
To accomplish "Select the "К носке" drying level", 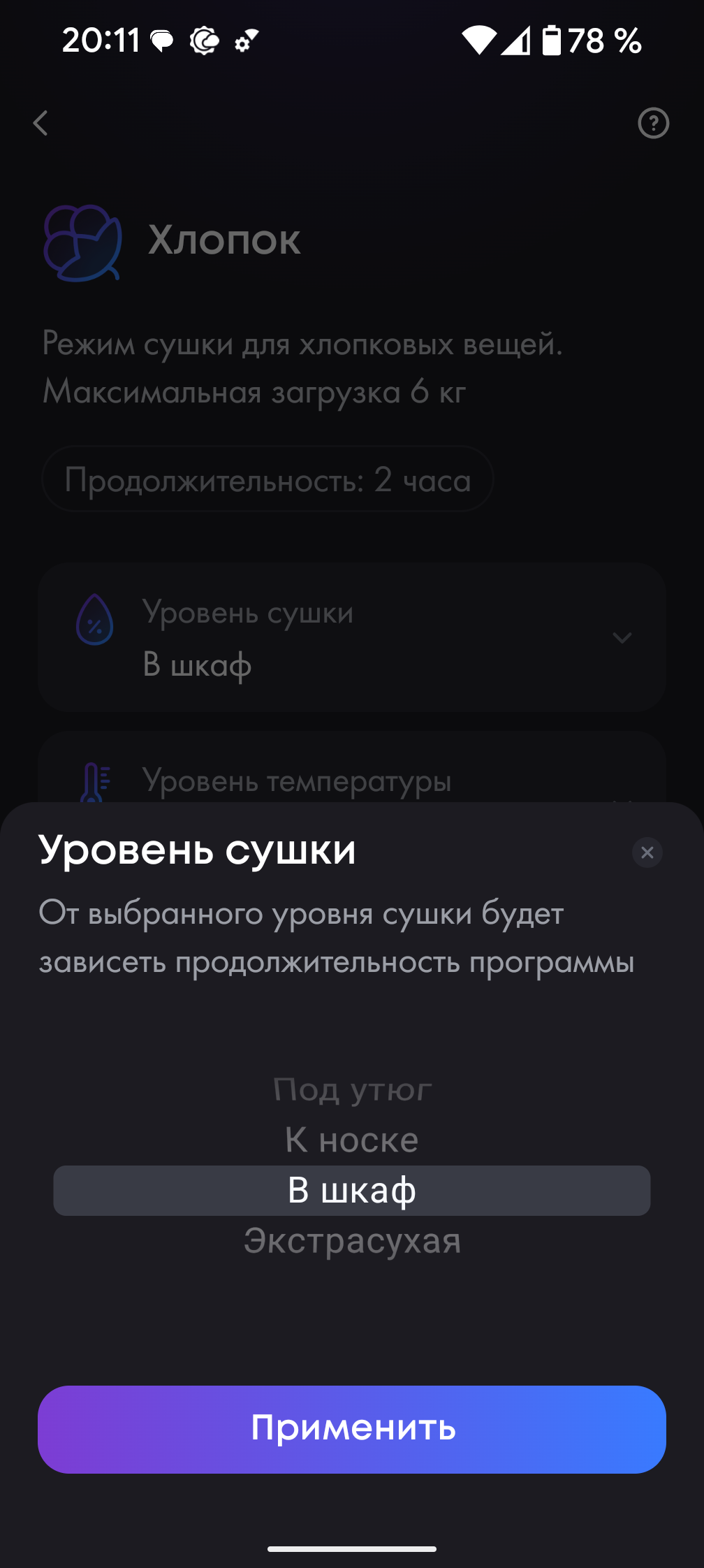I will (x=352, y=1140).
